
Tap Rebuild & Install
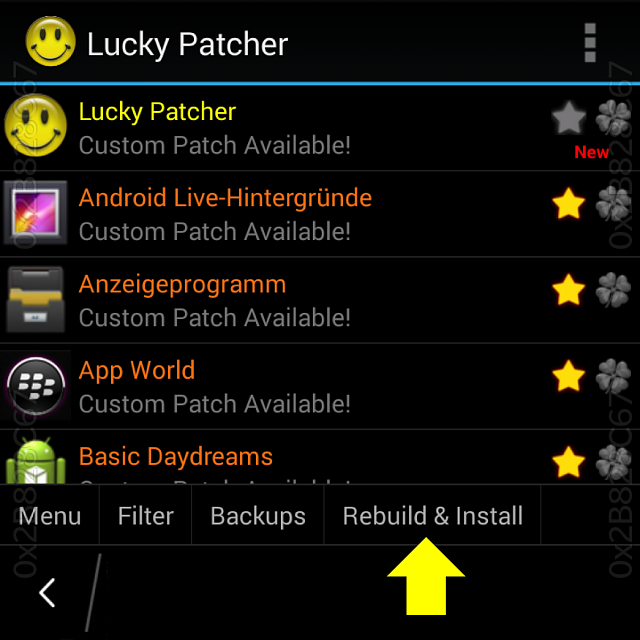coord(432,516)
